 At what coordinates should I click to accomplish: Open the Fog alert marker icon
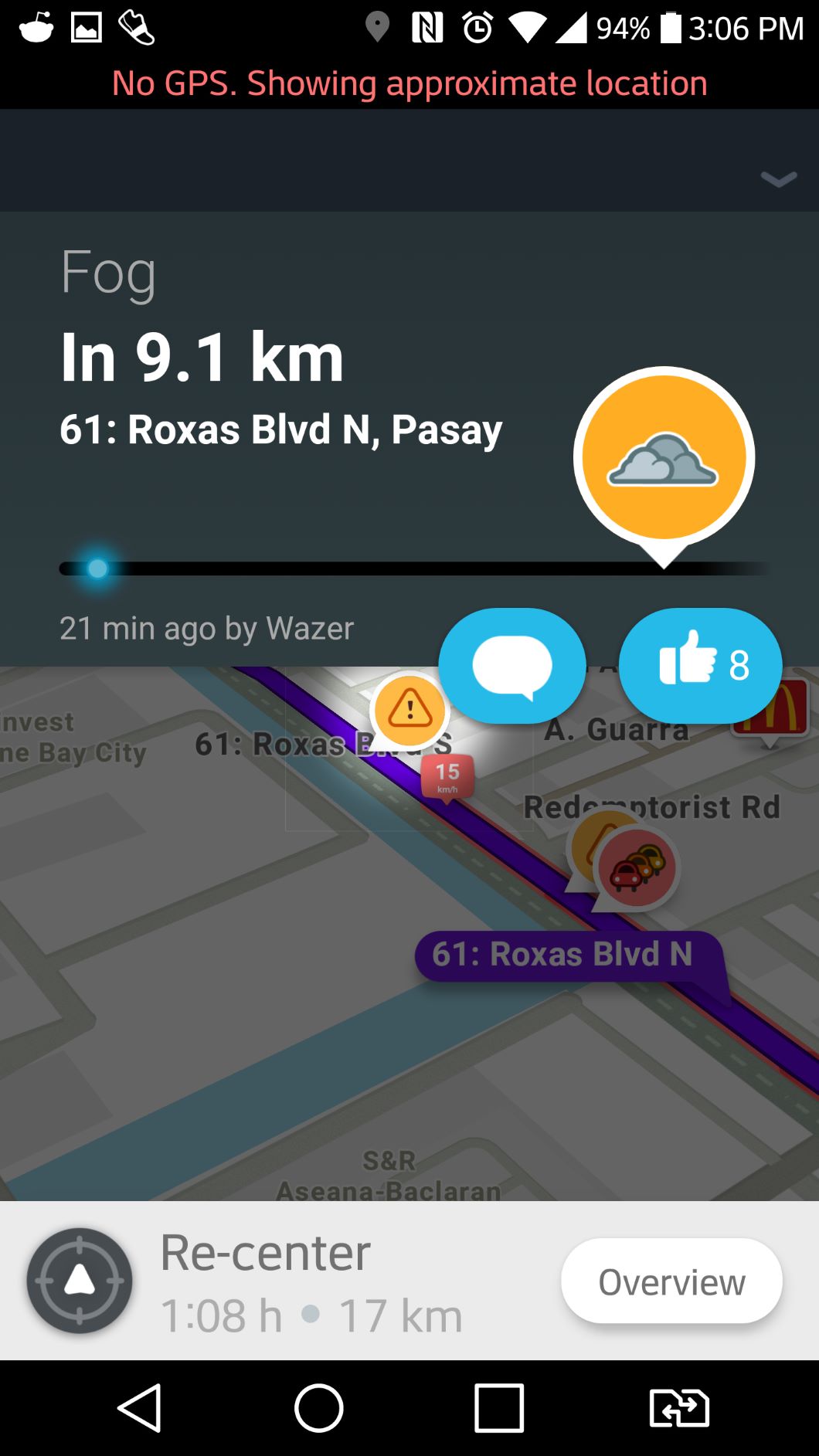point(664,459)
